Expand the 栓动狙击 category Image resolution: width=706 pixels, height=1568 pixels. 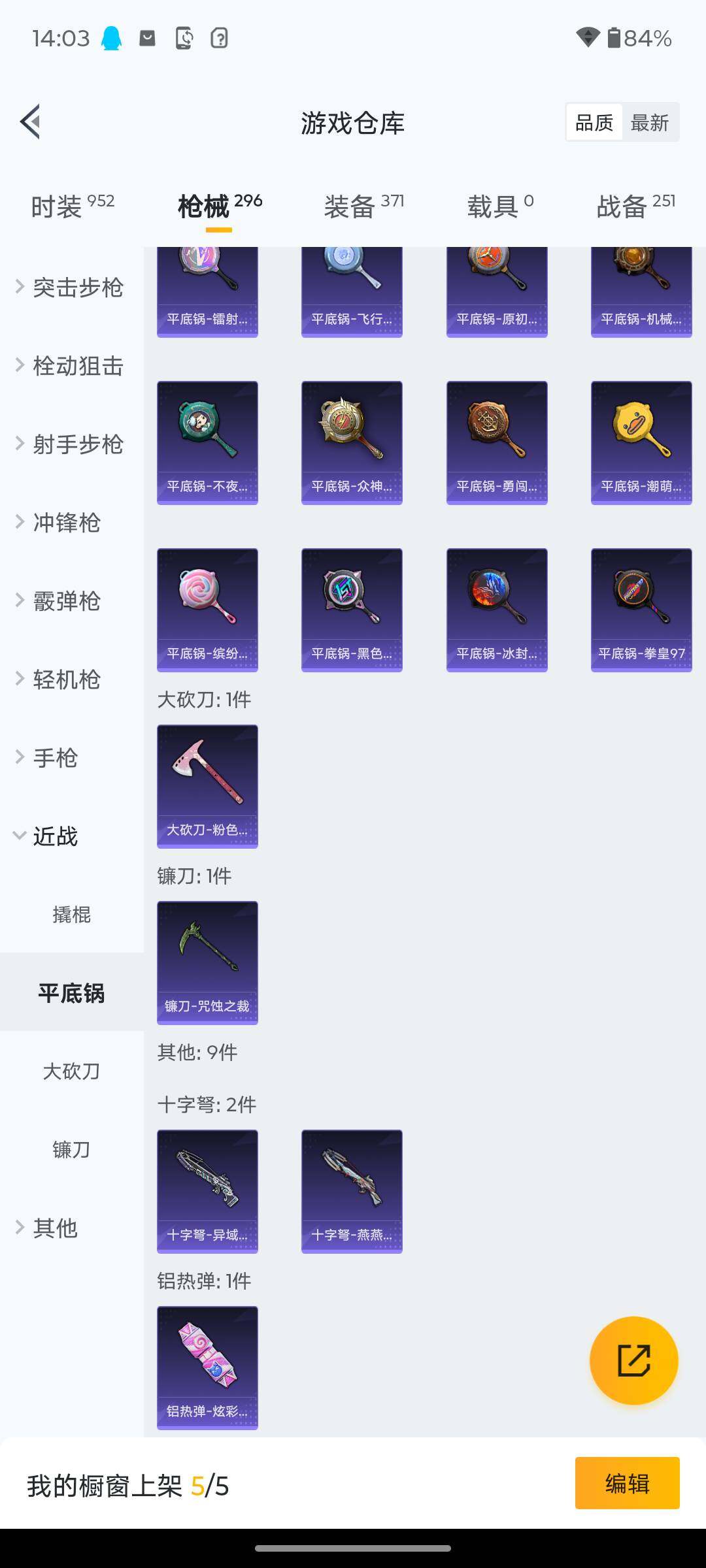(71, 365)
